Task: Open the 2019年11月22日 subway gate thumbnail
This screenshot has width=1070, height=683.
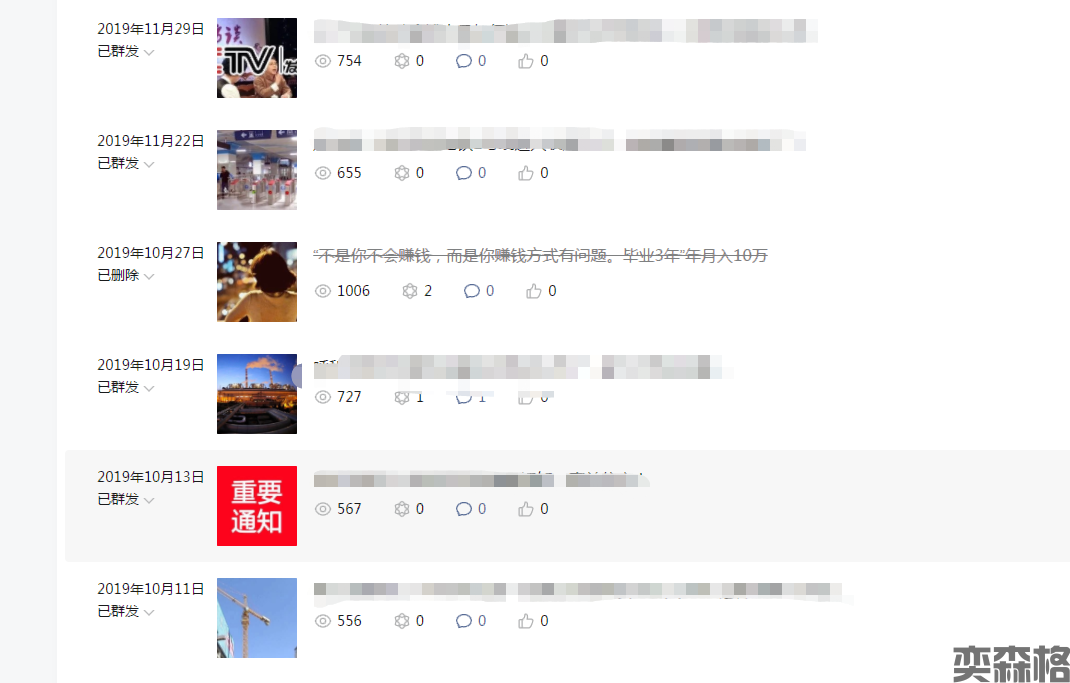Action: click(257, 170)
